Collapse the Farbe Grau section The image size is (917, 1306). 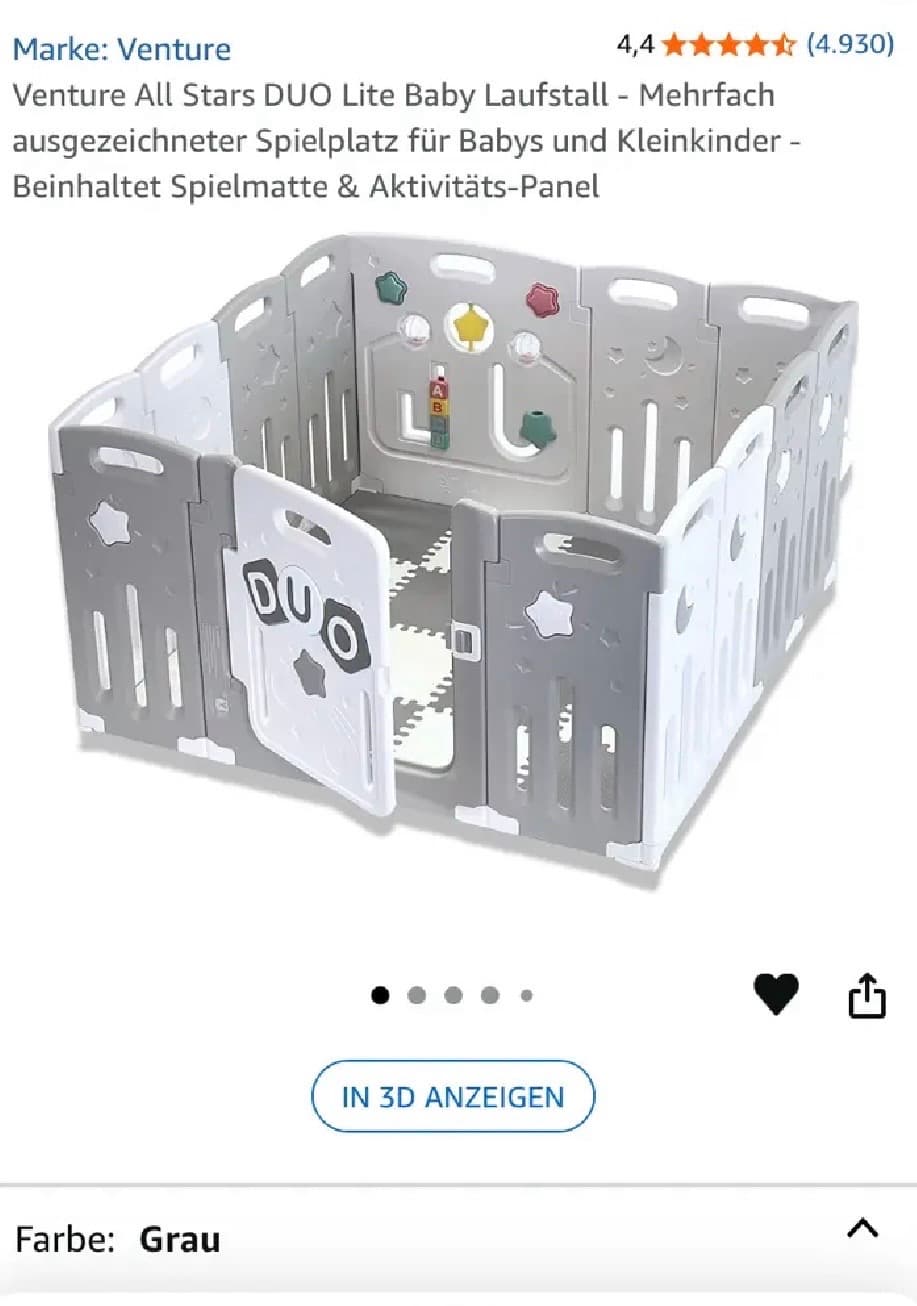click(x=862, y=1229)
